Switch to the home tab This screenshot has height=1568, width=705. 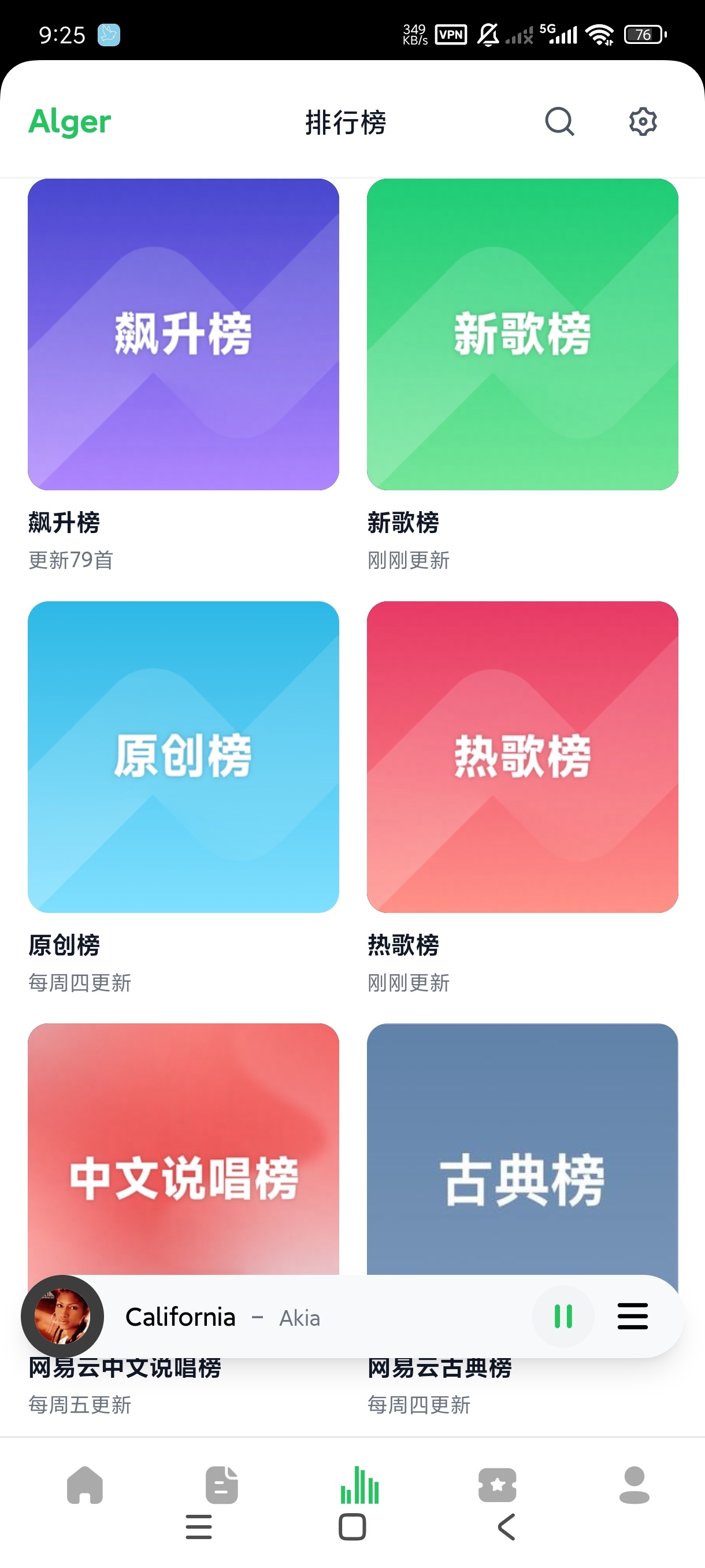point(84,1485)
